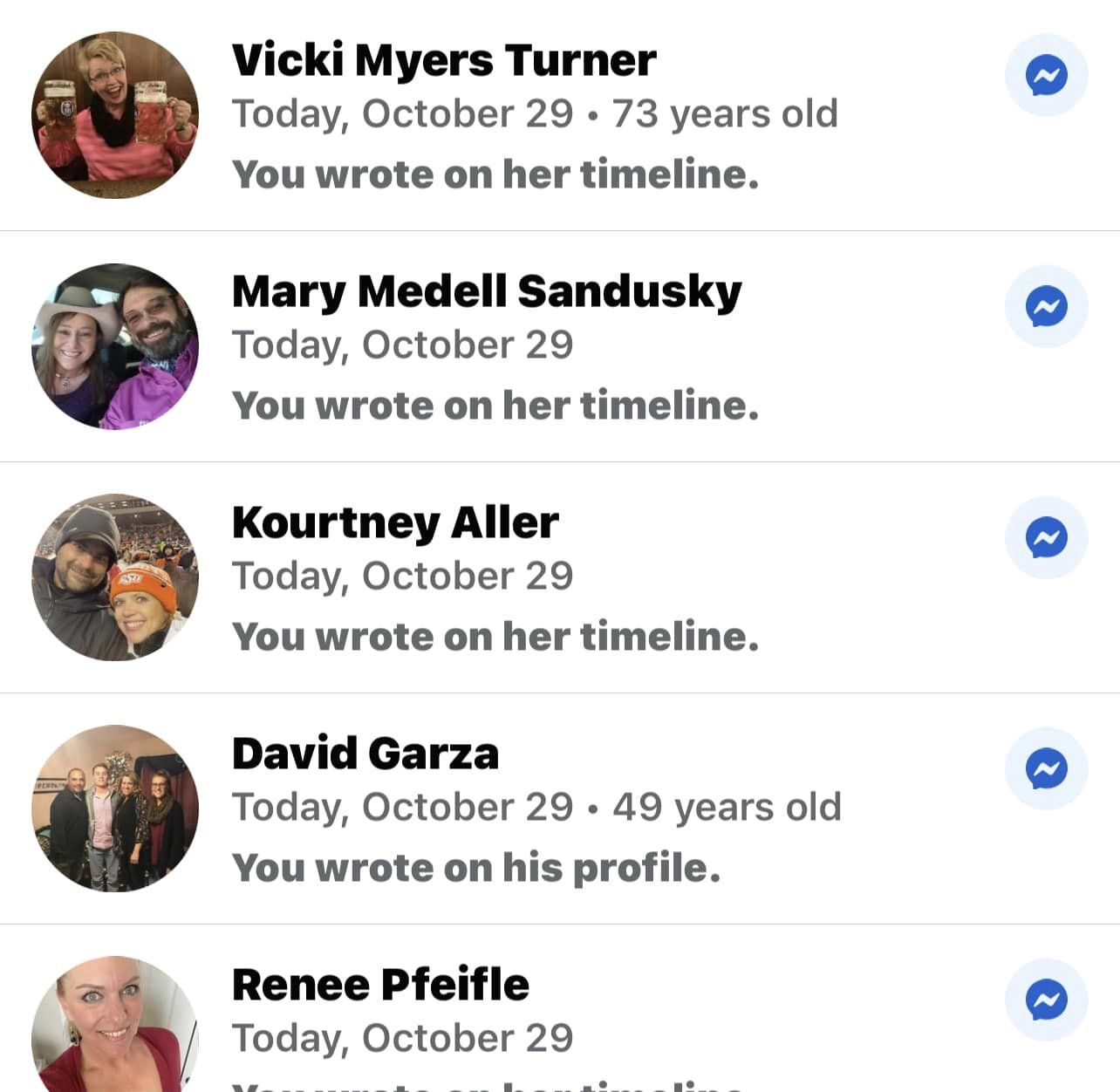The image size is (1120, 1092).
Task: Select David Garza's birthday entry
Action: (365, 754)
